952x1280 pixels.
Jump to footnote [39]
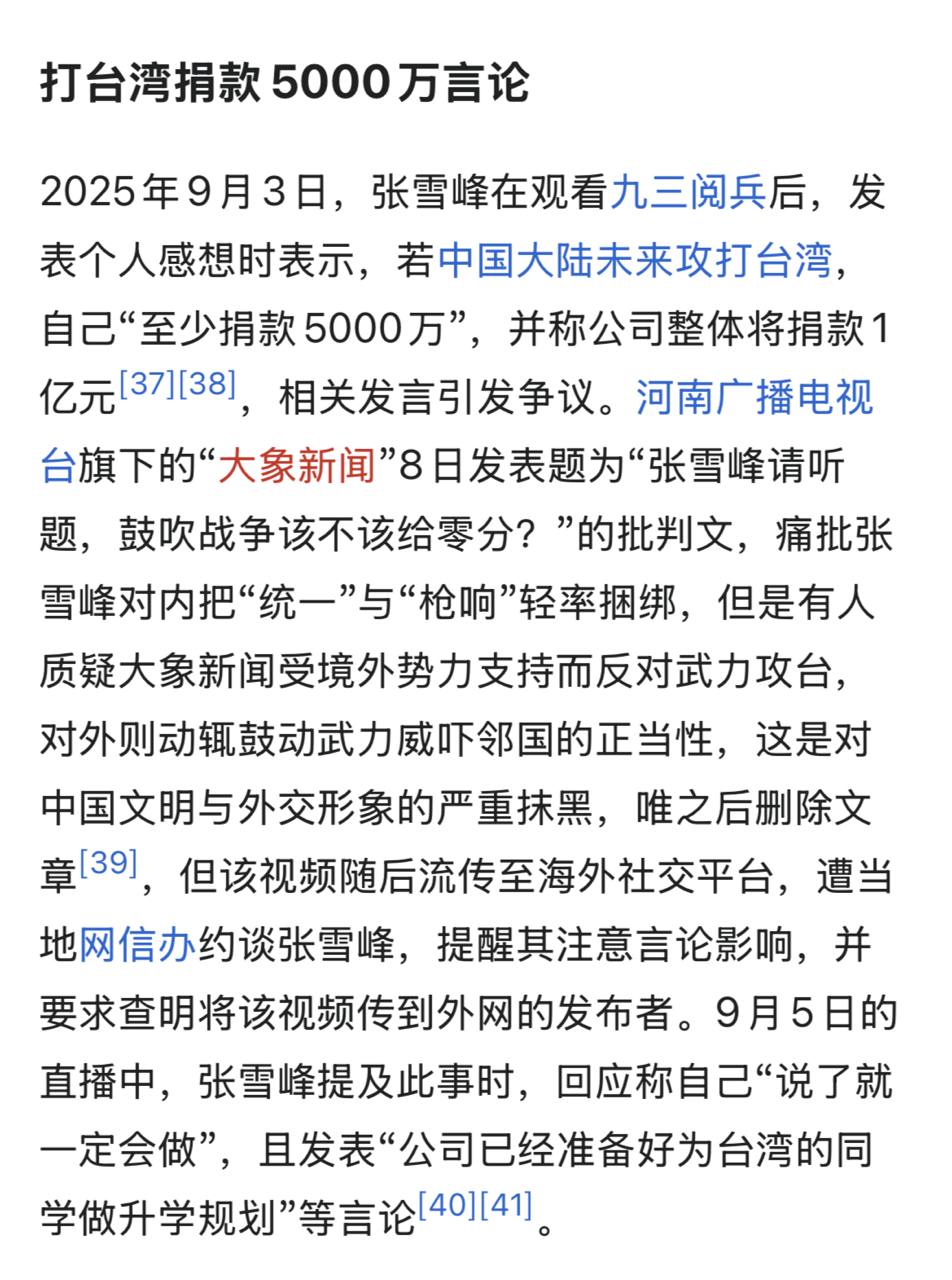(x=108, y=863)
